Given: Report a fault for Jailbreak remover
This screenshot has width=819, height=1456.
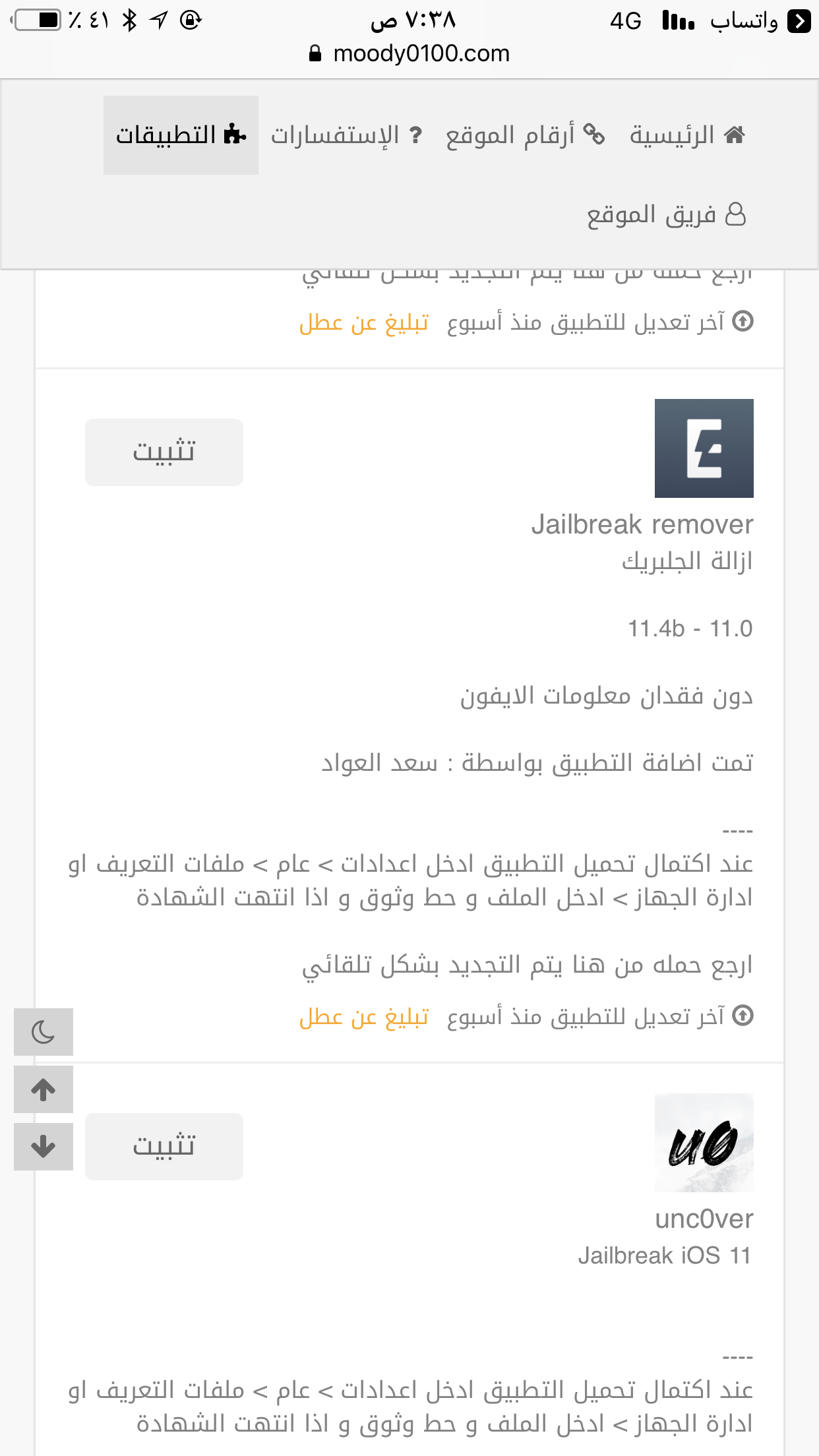Looking at the screenshot, I should pyautogui.click(x=364, y=1017).
